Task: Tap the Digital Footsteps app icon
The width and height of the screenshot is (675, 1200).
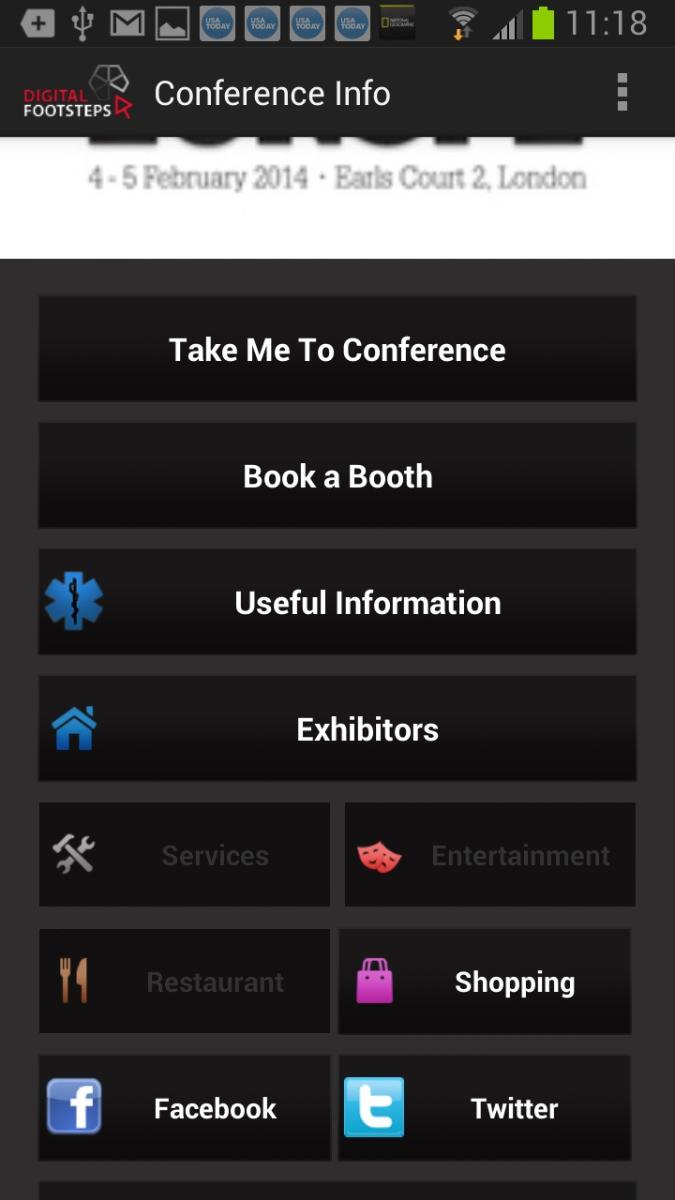Action: click(78, 93)
